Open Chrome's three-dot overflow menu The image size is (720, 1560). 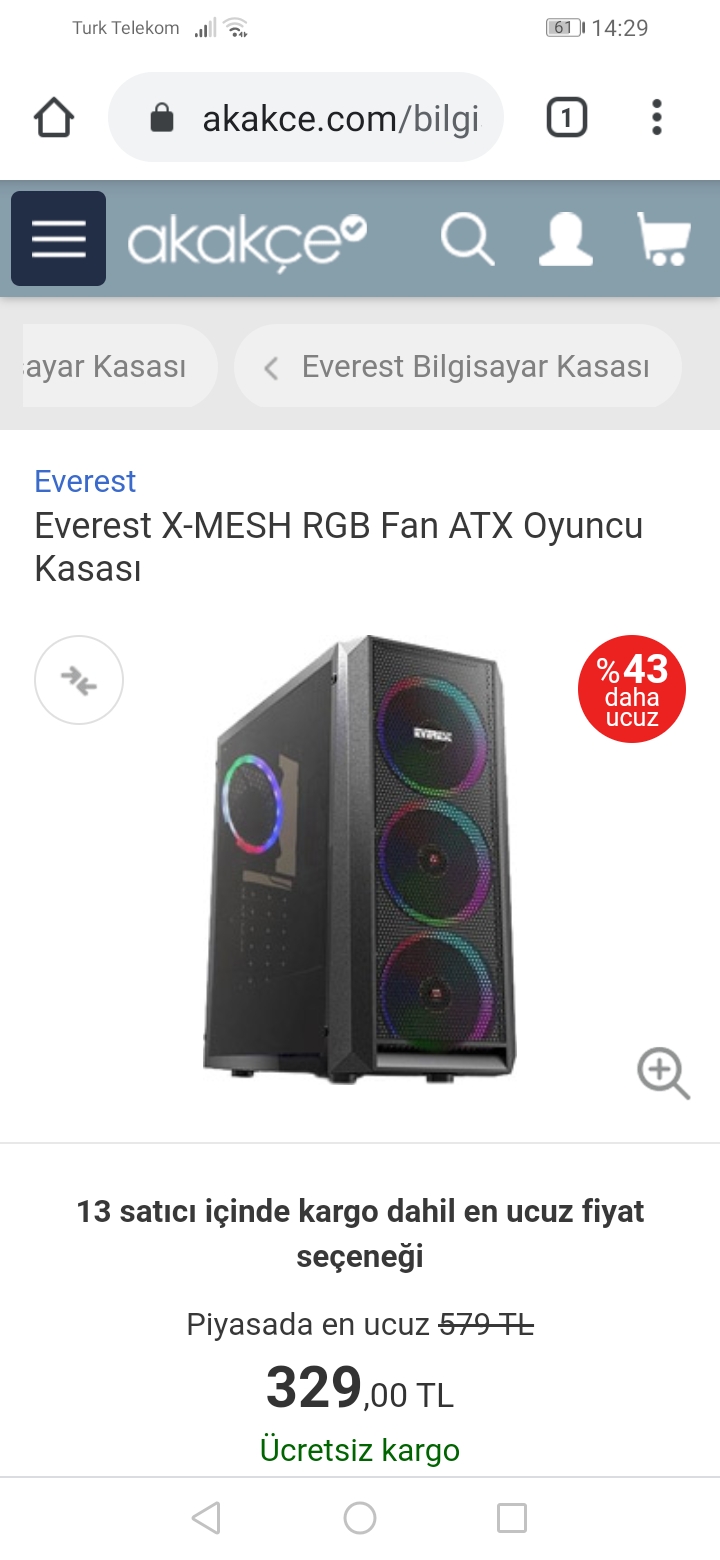[656, 118]
